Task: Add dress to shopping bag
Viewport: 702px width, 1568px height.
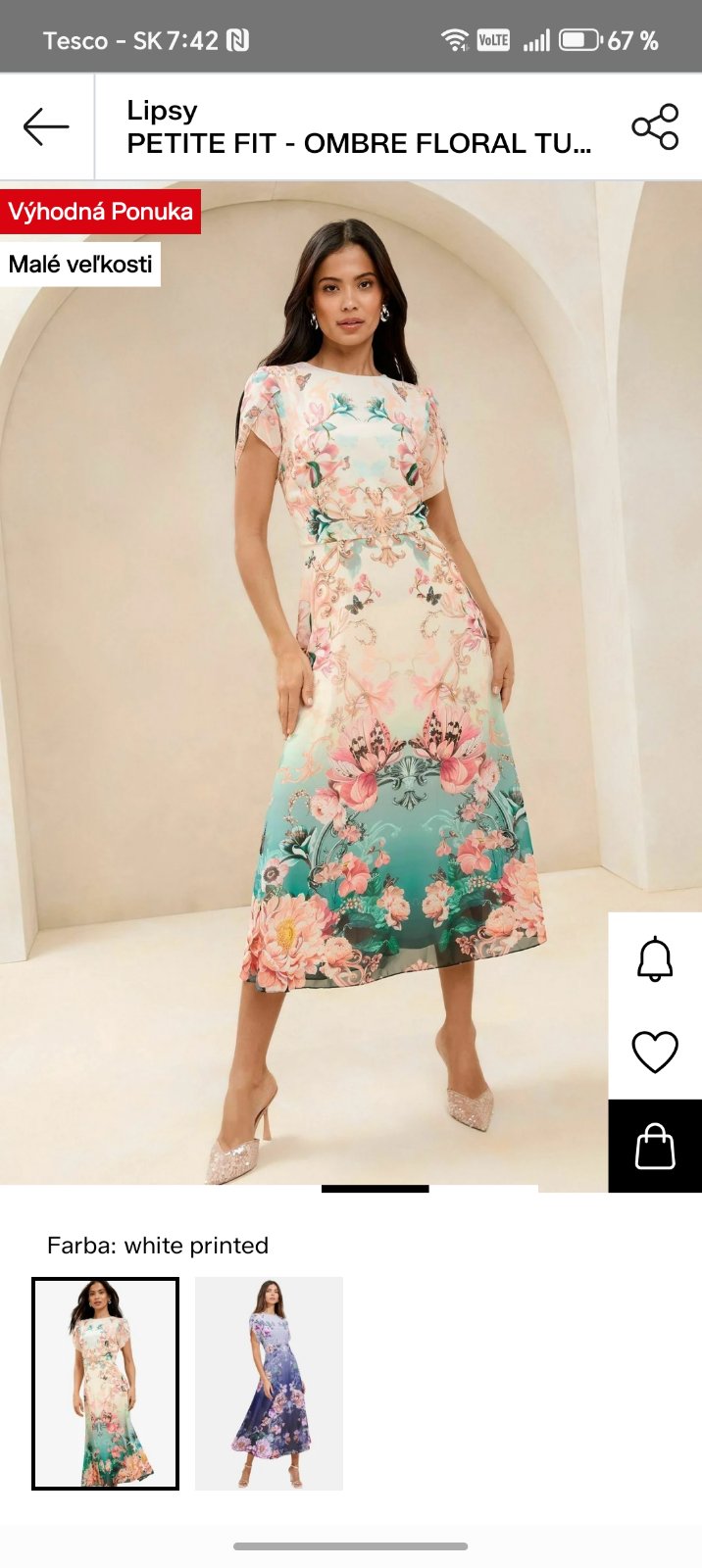Action: [x=655, y=1146]
